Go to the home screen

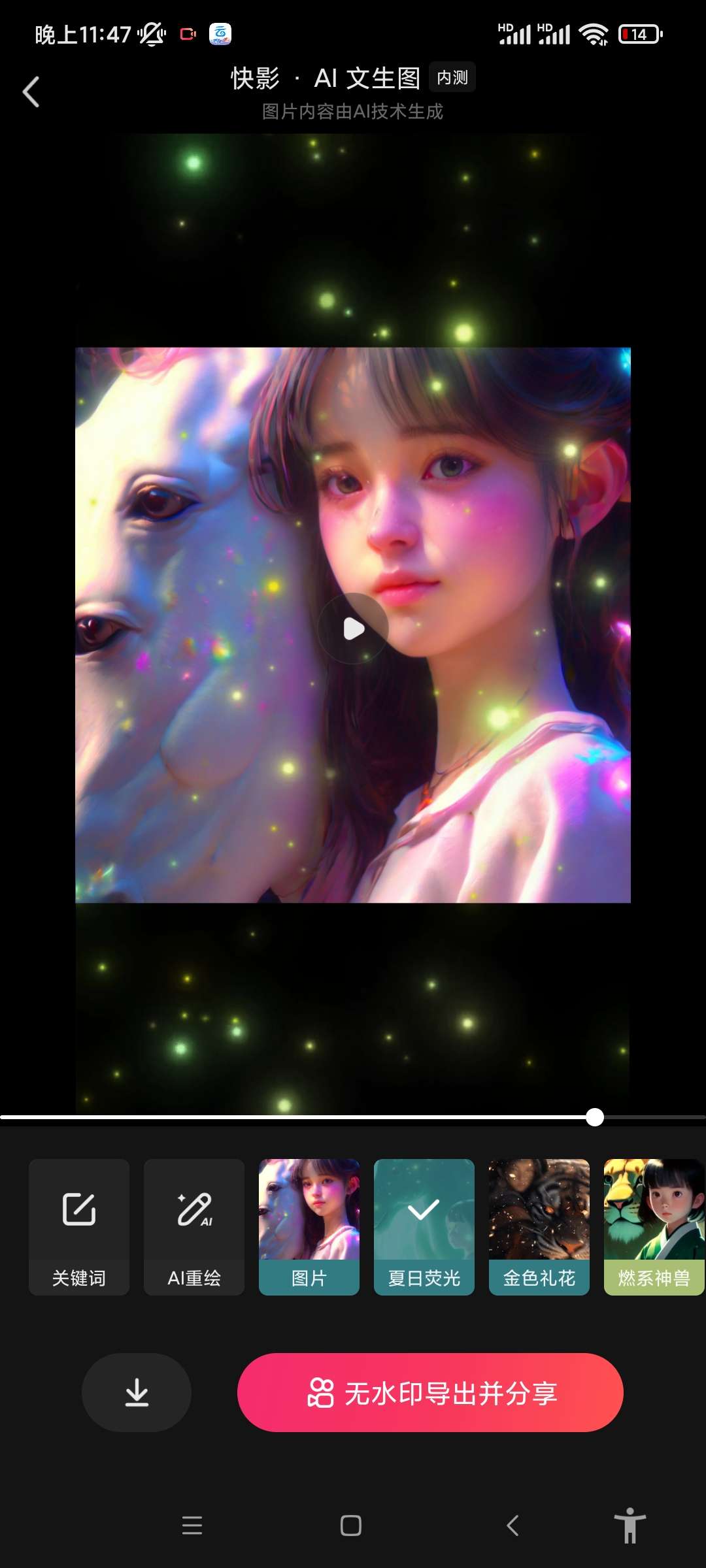pos(351,1526)
